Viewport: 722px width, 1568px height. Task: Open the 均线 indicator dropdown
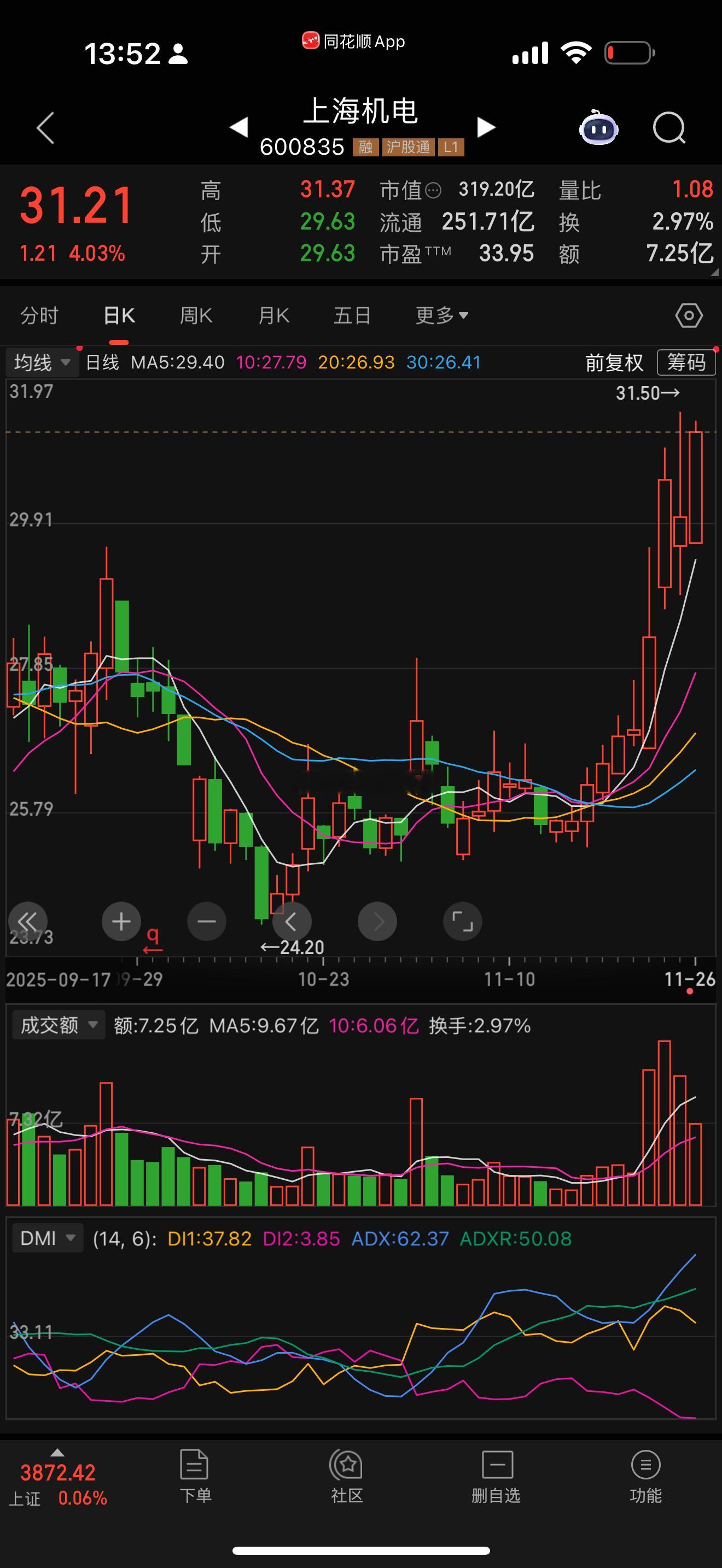[x=42, y=363]
